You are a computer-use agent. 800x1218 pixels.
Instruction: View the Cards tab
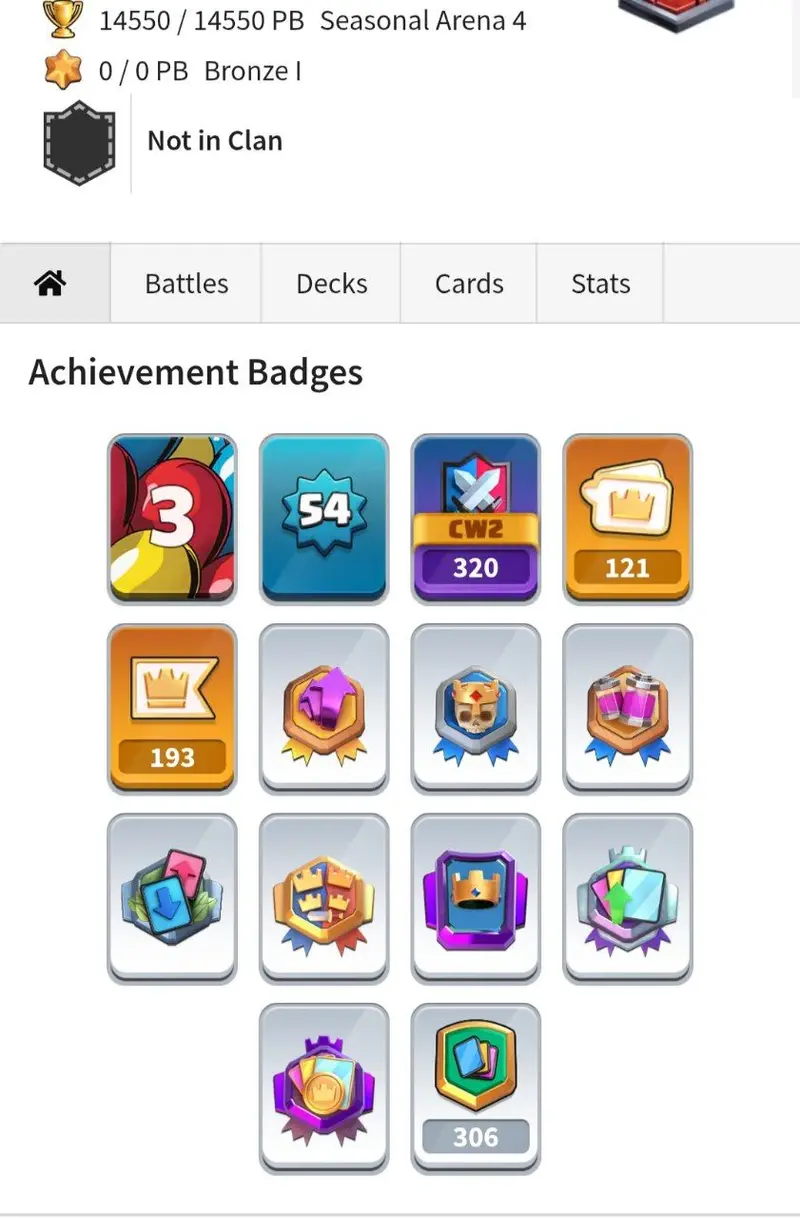click(469, 284)
